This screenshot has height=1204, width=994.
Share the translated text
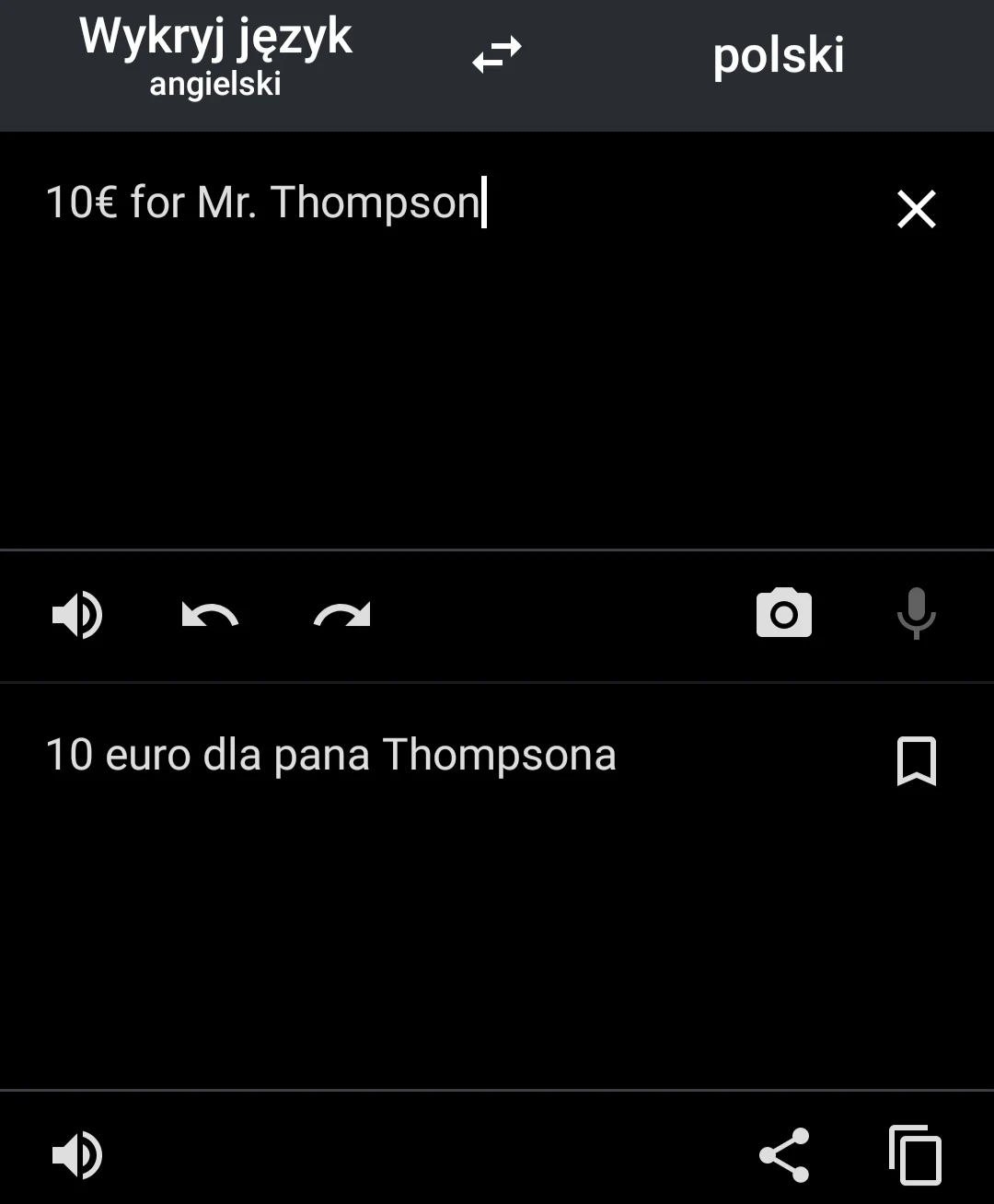coord(783,1155)
